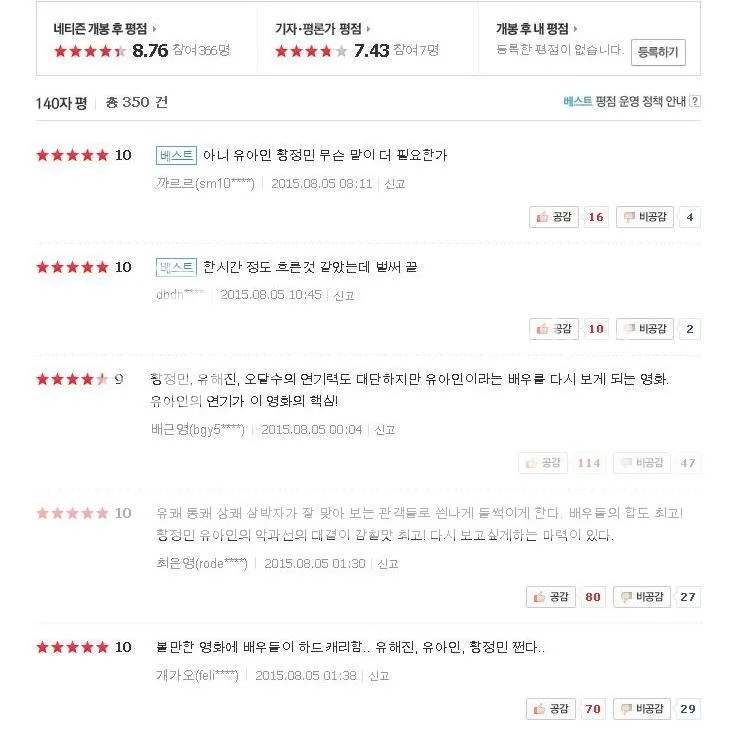Open the 개봉 후 내 평점 section

pyautogui.click(x=537, y=29)
